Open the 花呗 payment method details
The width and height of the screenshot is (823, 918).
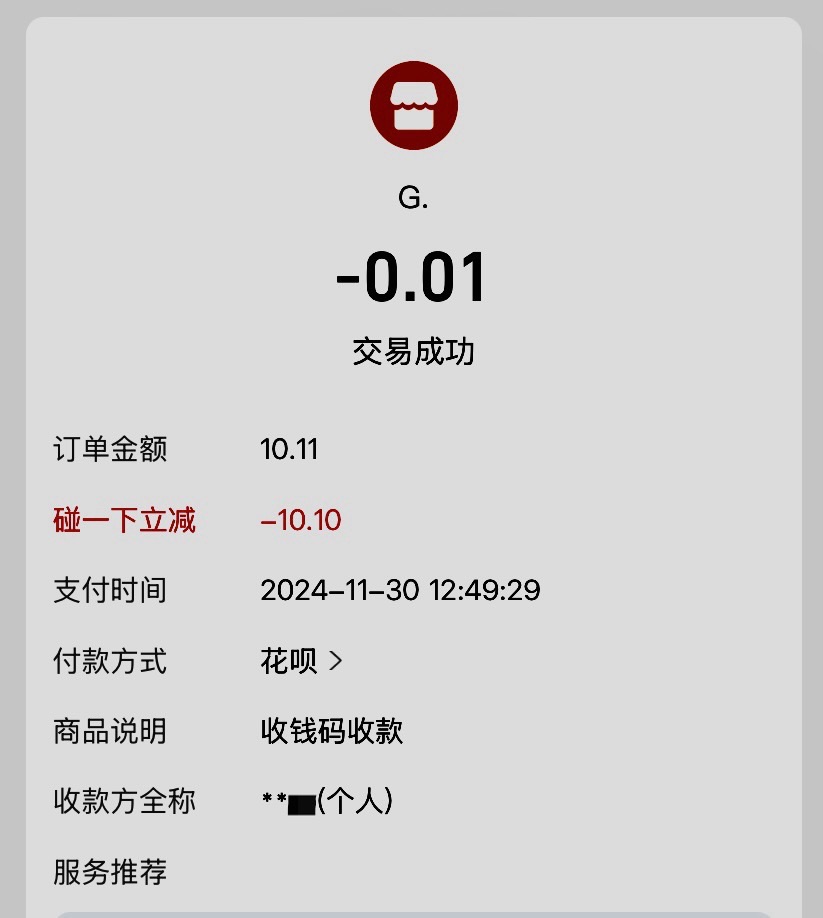[x=301, y=661]
